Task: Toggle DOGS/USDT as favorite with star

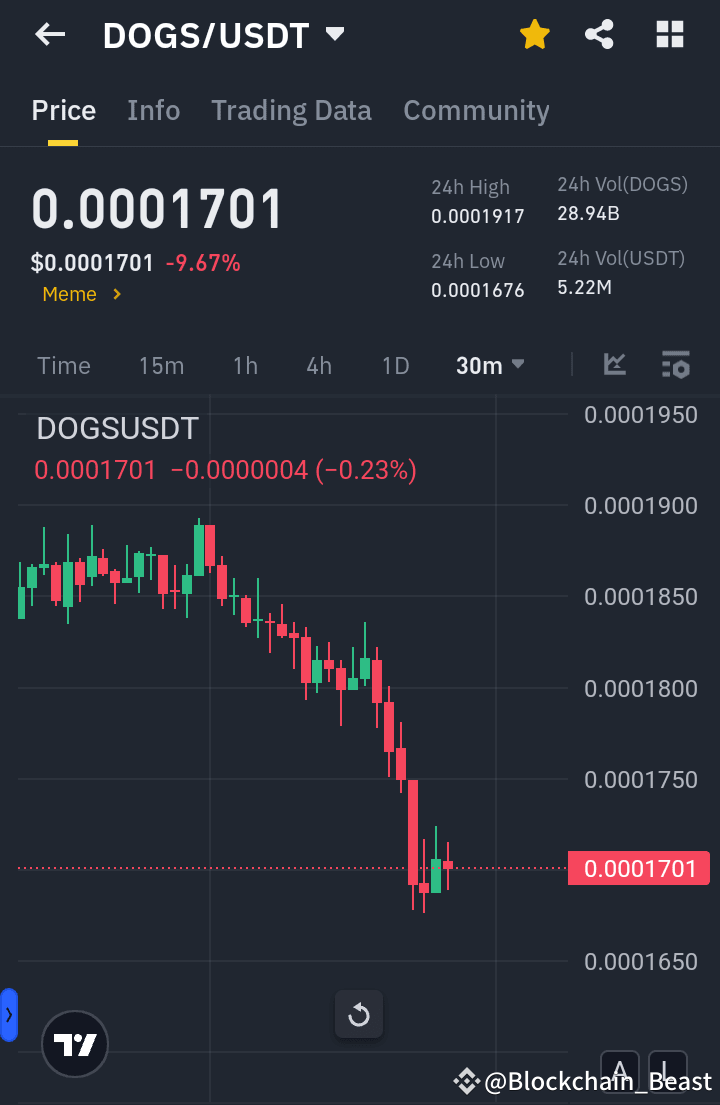Action: click(535, 34)
